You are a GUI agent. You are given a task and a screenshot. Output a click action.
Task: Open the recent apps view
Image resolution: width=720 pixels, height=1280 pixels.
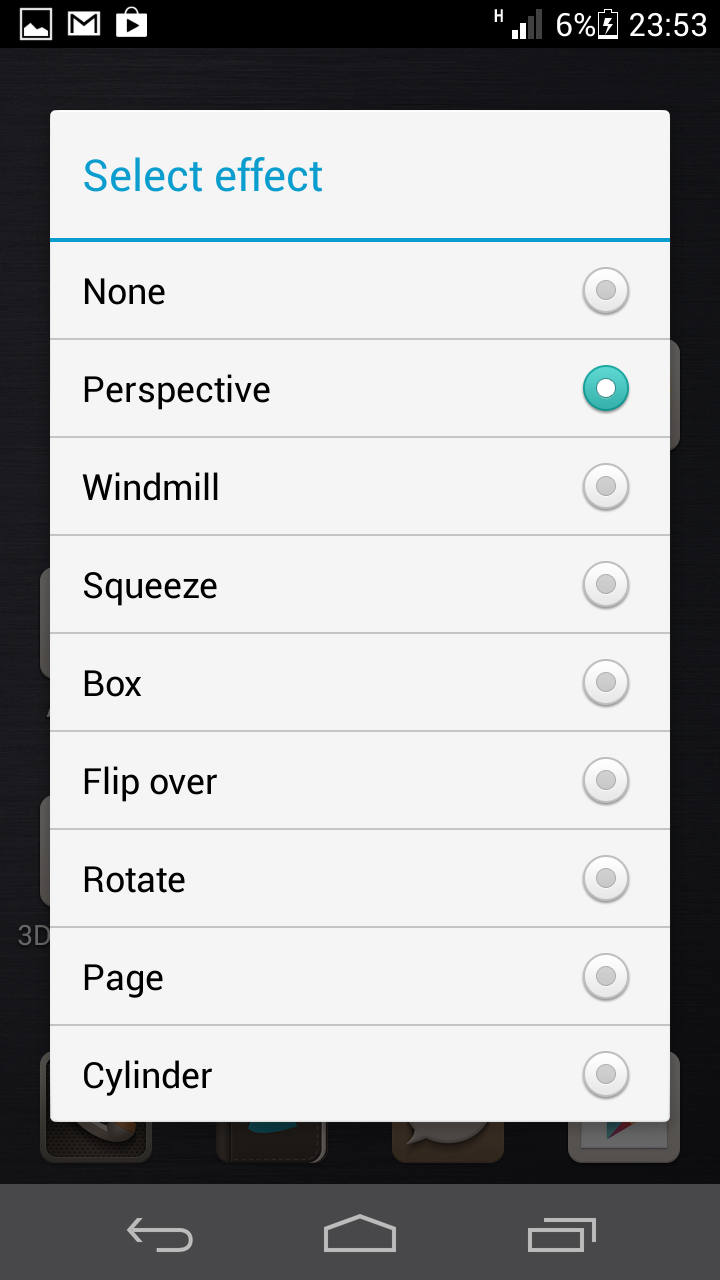561,1234
